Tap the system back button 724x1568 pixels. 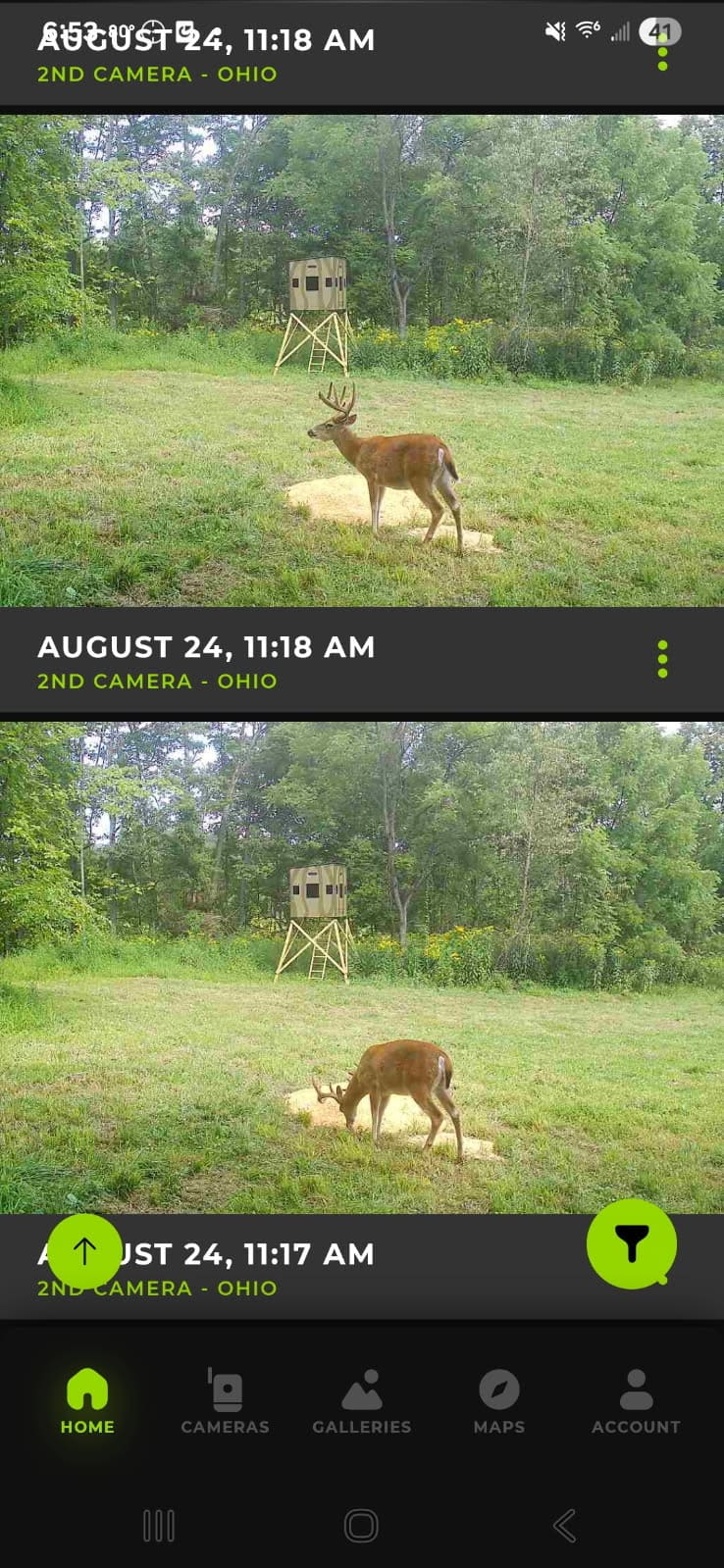click(x=564, y=1526)
